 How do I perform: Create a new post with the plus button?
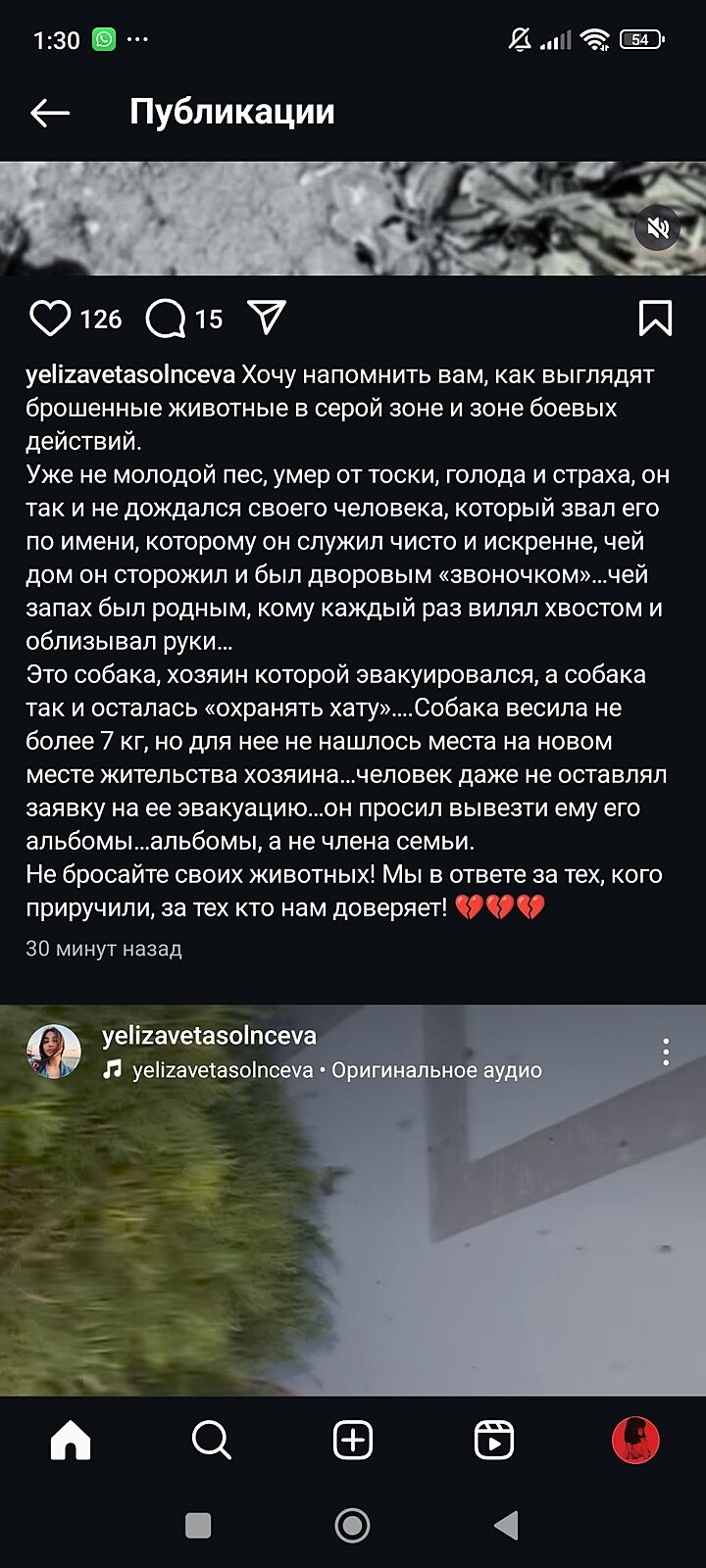pos(353,1441)
